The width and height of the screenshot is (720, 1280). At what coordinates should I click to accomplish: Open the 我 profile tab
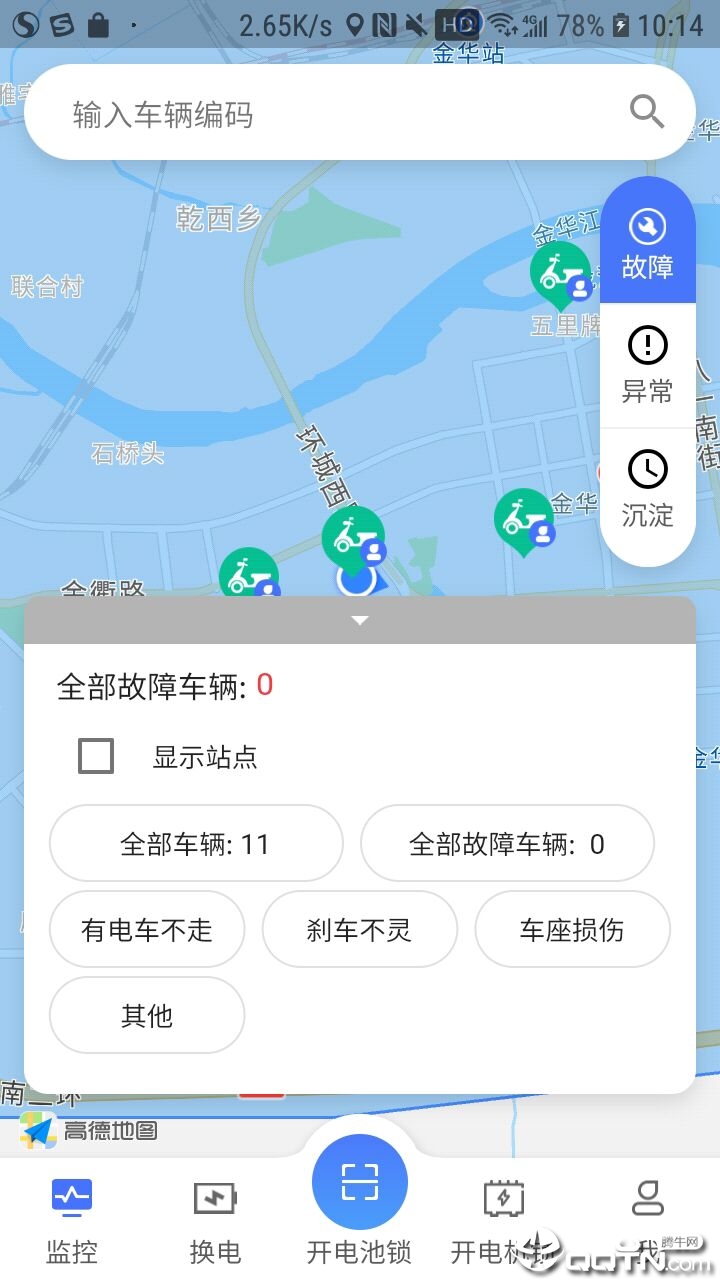[648, 1218]
